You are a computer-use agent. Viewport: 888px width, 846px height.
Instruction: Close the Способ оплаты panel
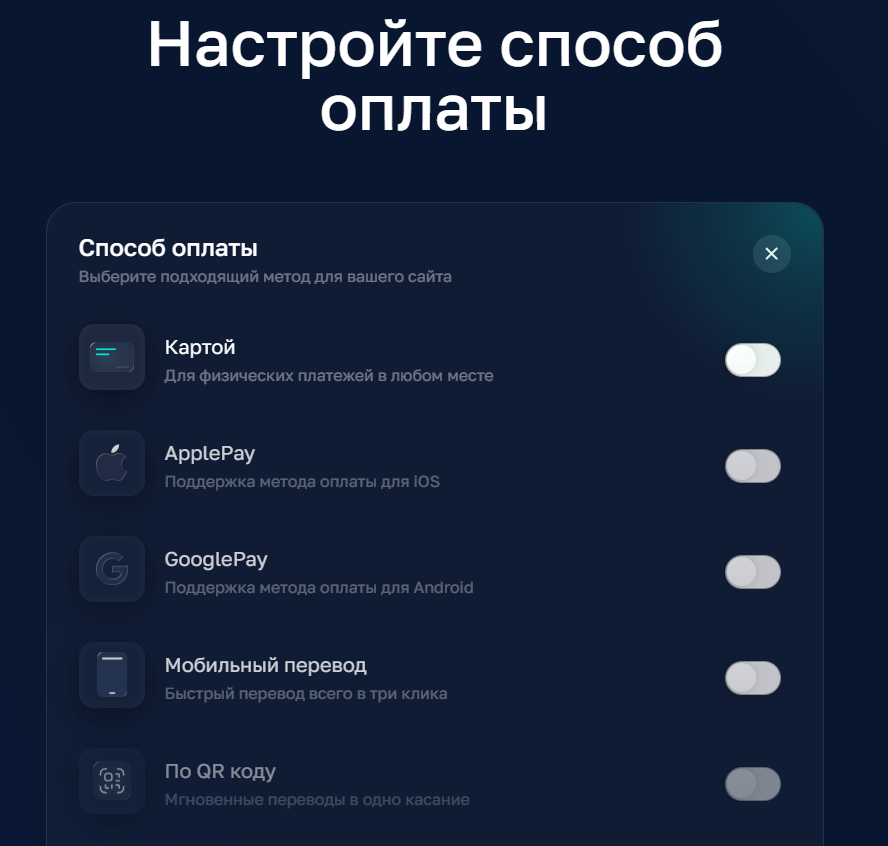coord(771,254)
